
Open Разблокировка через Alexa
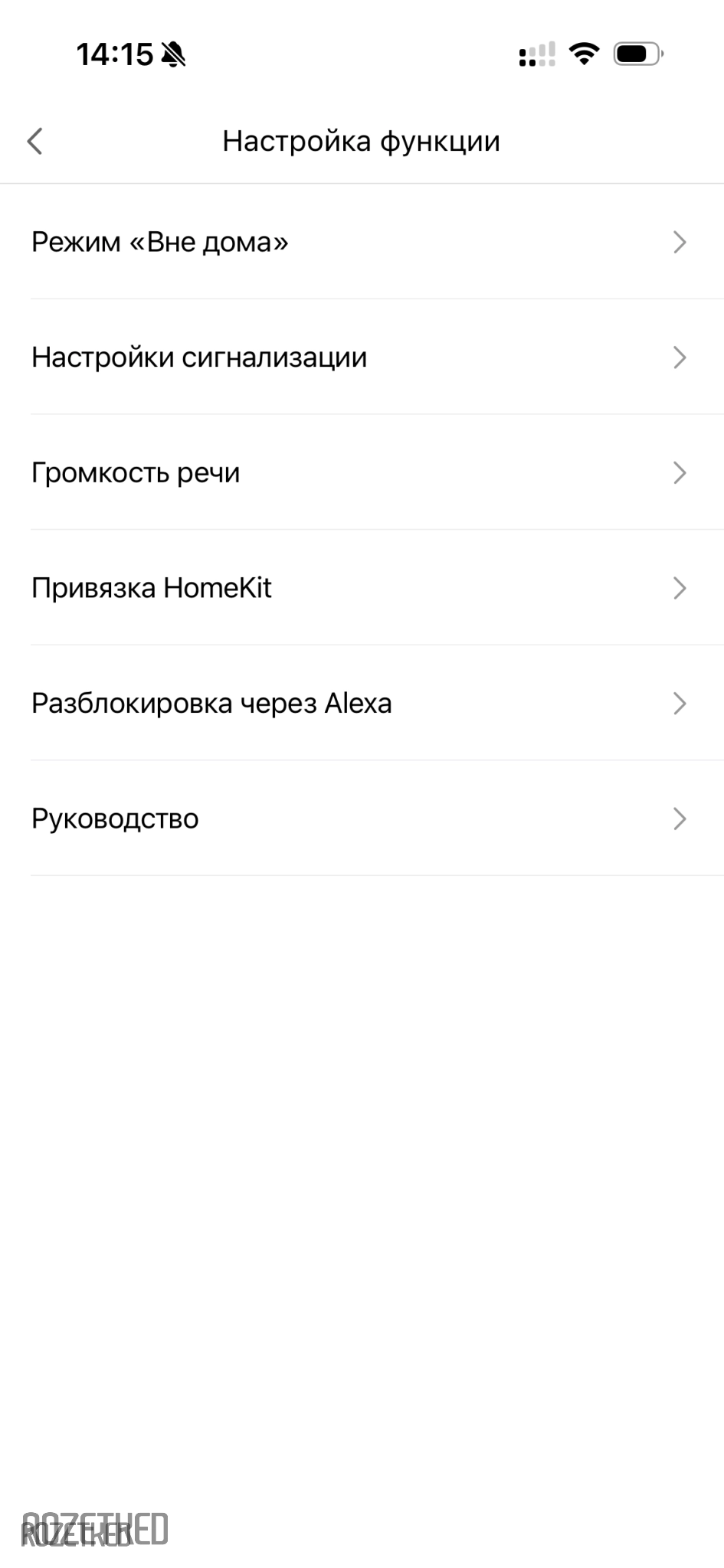click(360, 704)
